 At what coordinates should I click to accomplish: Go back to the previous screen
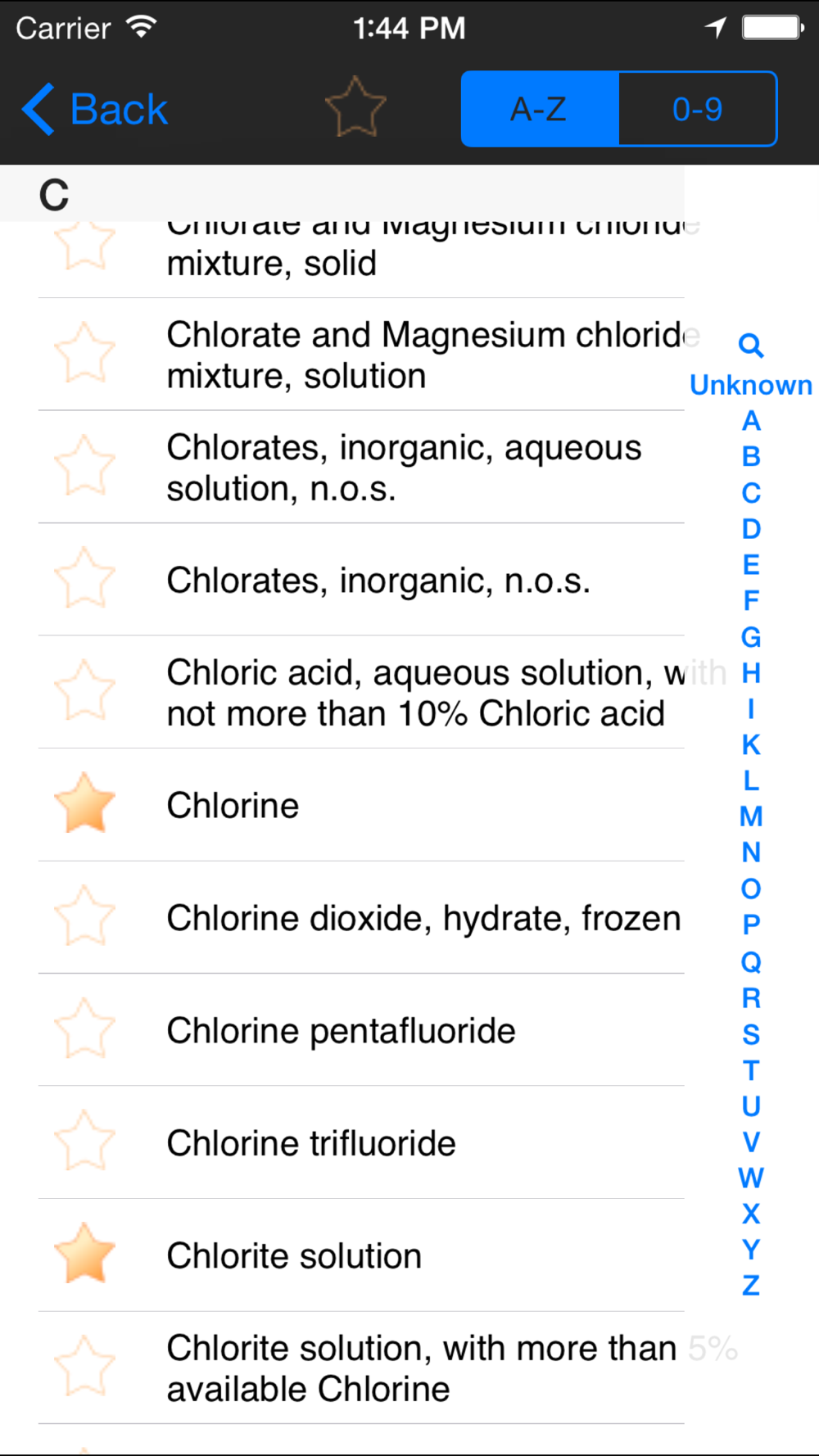pyautogui.click(x=94, y=109)
